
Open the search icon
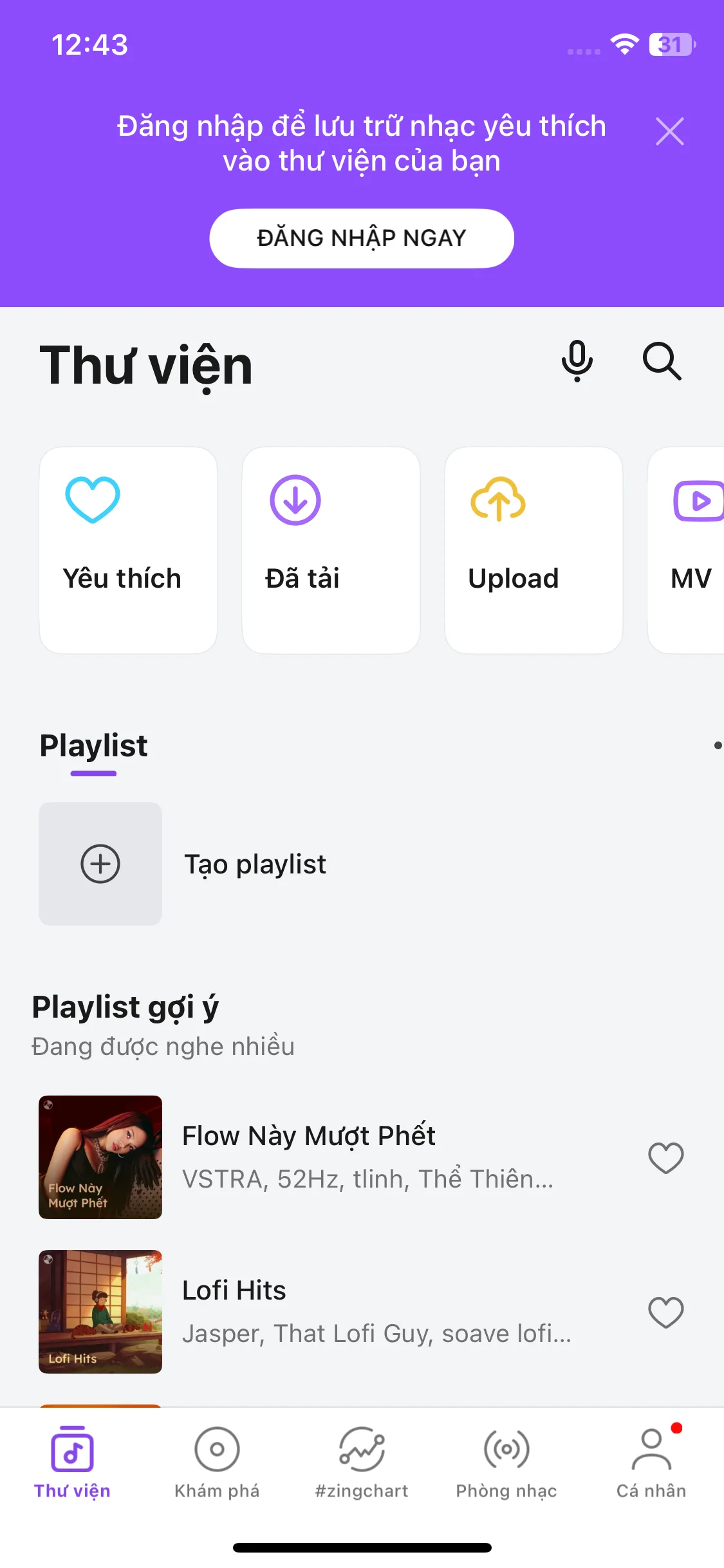click(x=662, y=362)
